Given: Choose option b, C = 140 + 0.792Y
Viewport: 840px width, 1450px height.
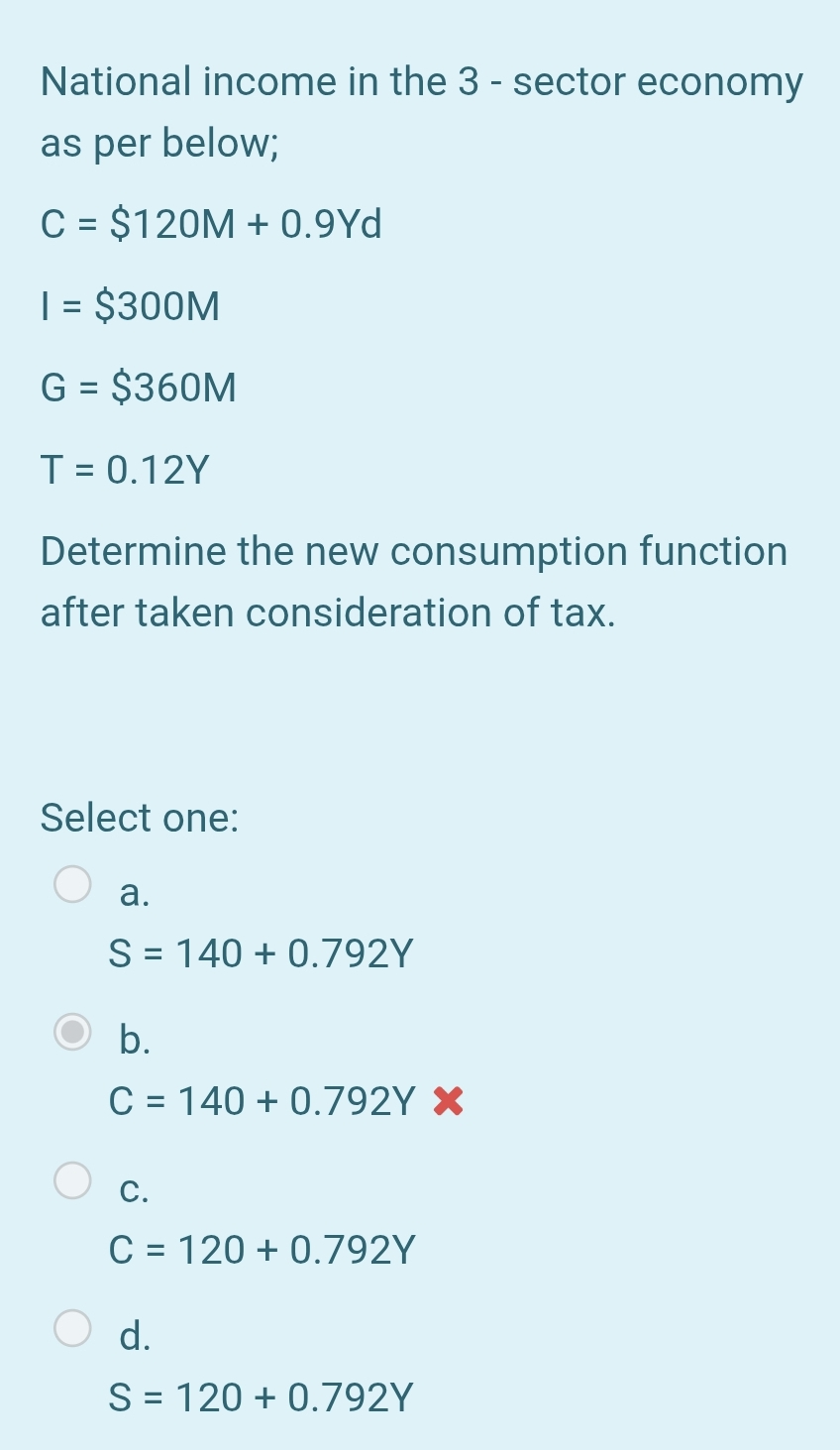Looking at the screenshot, I should (x=72, y=1032).
